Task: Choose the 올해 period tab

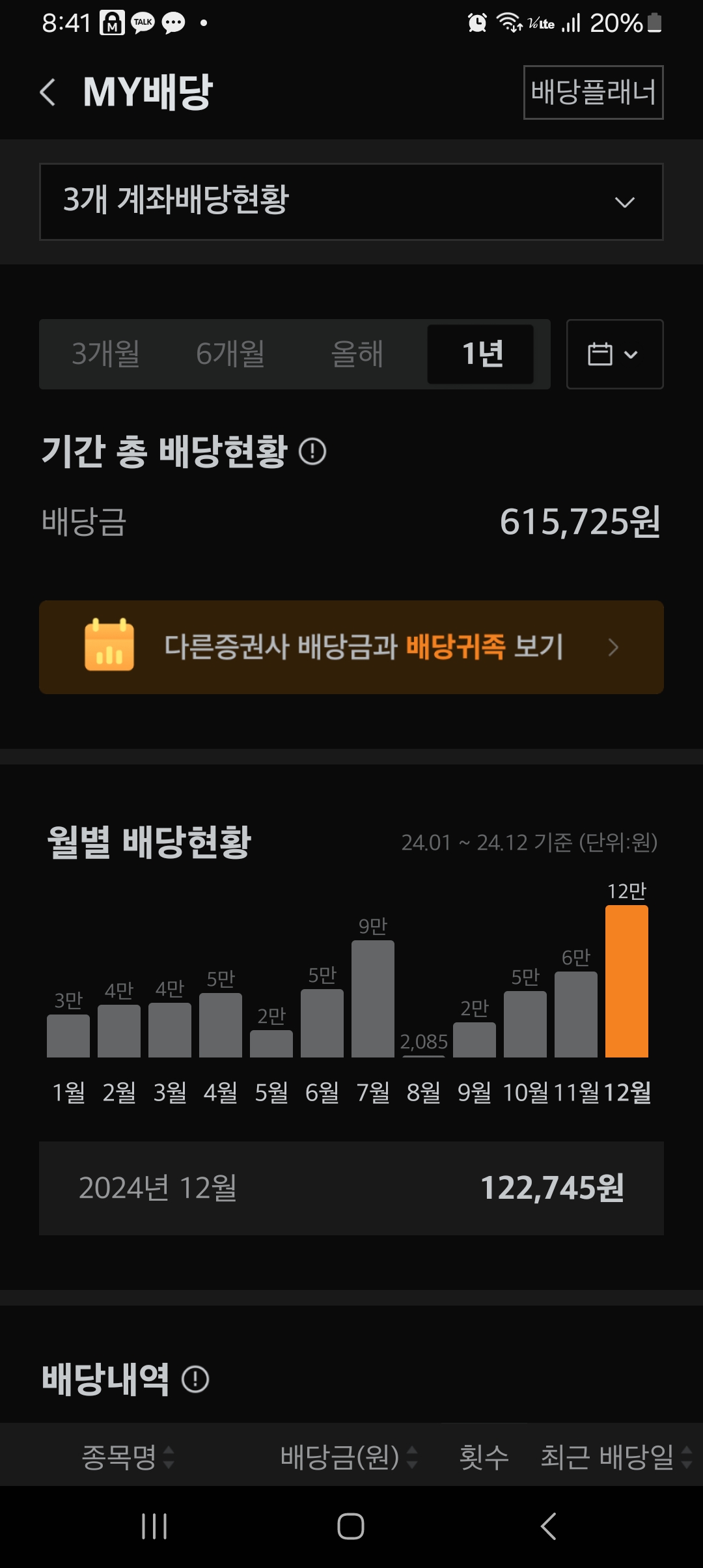Action: tap(357, 354)
